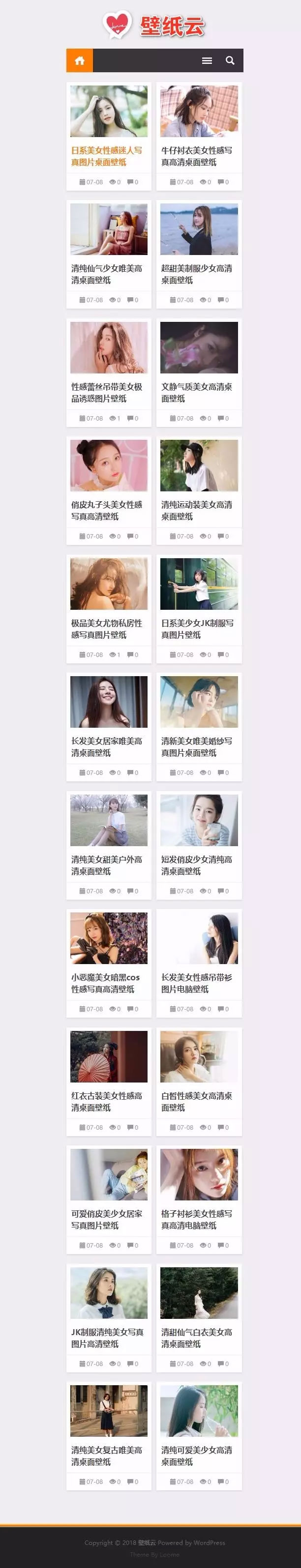This screenshot has height=1568, width=301.
Task: Open 文静气质美女高清桌面壁纸 card
Action: click(x=196, y=393)
